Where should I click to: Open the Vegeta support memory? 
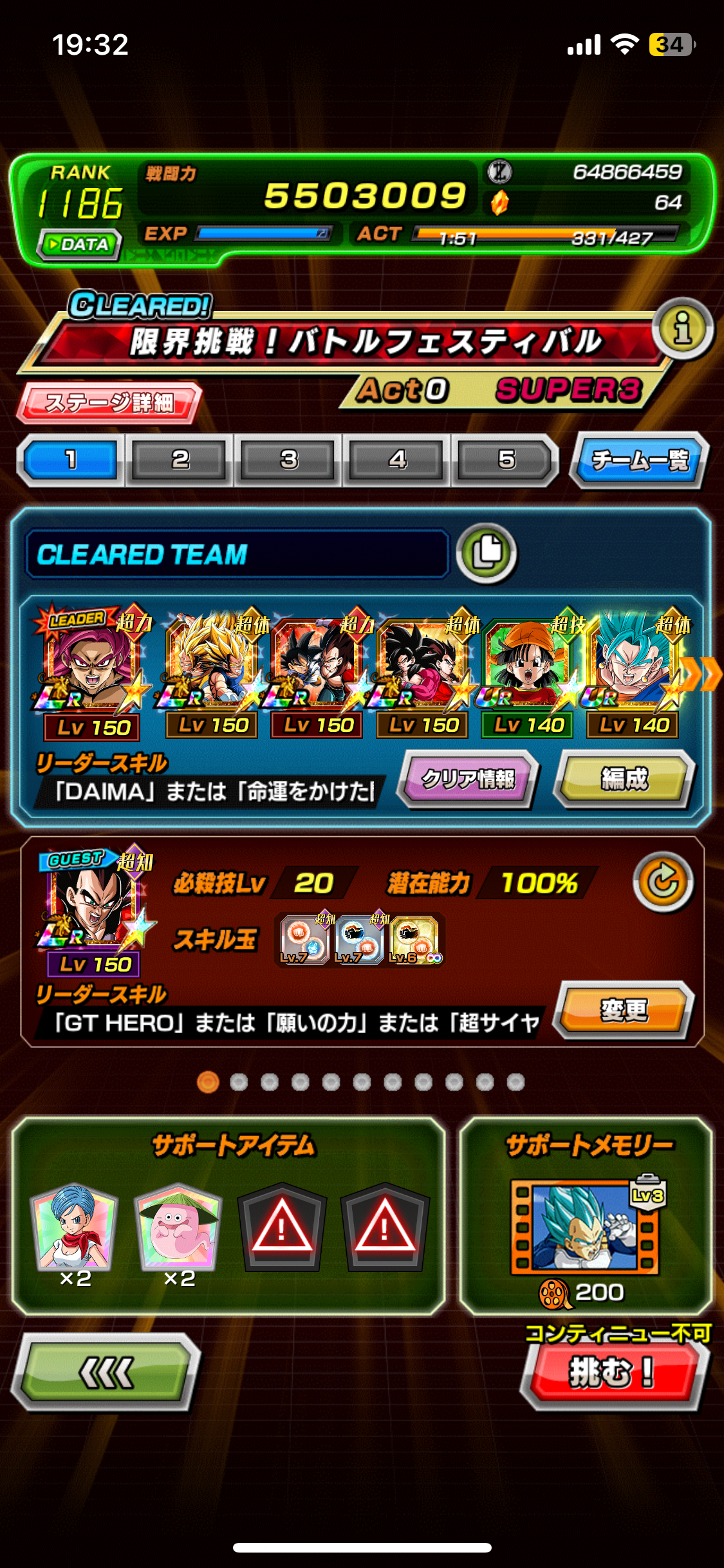pos(584,1227)
